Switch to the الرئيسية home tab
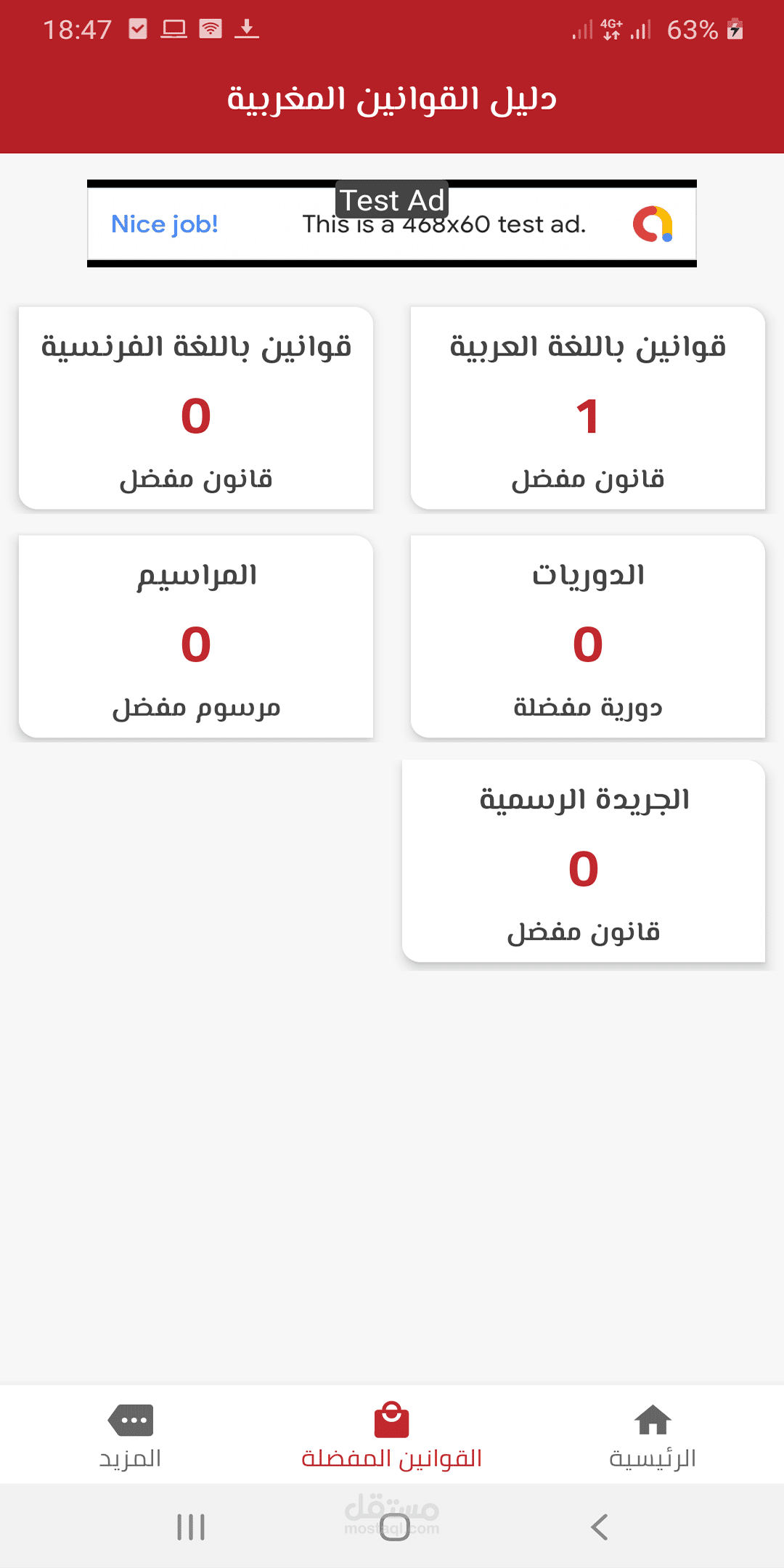The width and height of the screenshot is (784, 1568). (652, 1435)
